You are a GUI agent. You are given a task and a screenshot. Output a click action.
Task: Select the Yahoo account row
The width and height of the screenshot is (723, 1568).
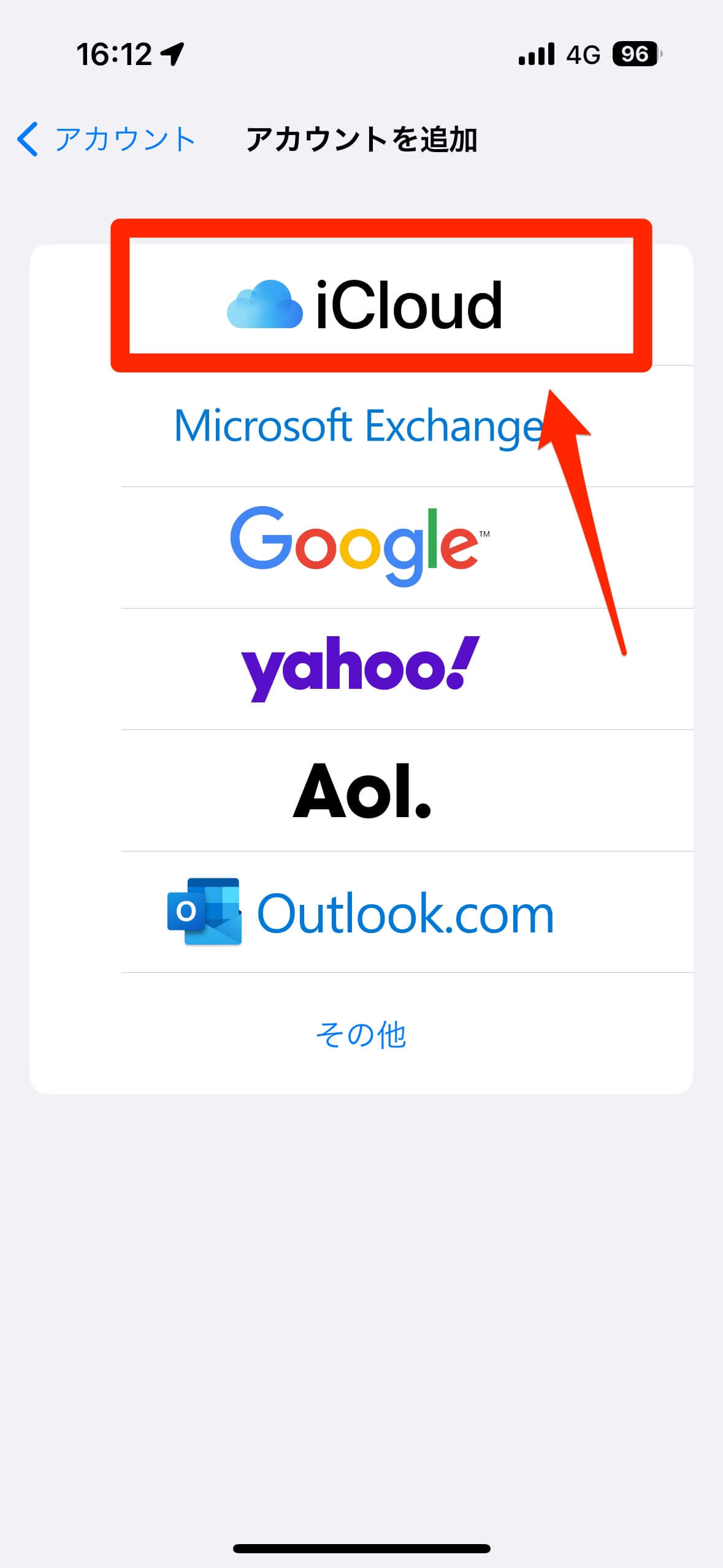tap(359, 668)
